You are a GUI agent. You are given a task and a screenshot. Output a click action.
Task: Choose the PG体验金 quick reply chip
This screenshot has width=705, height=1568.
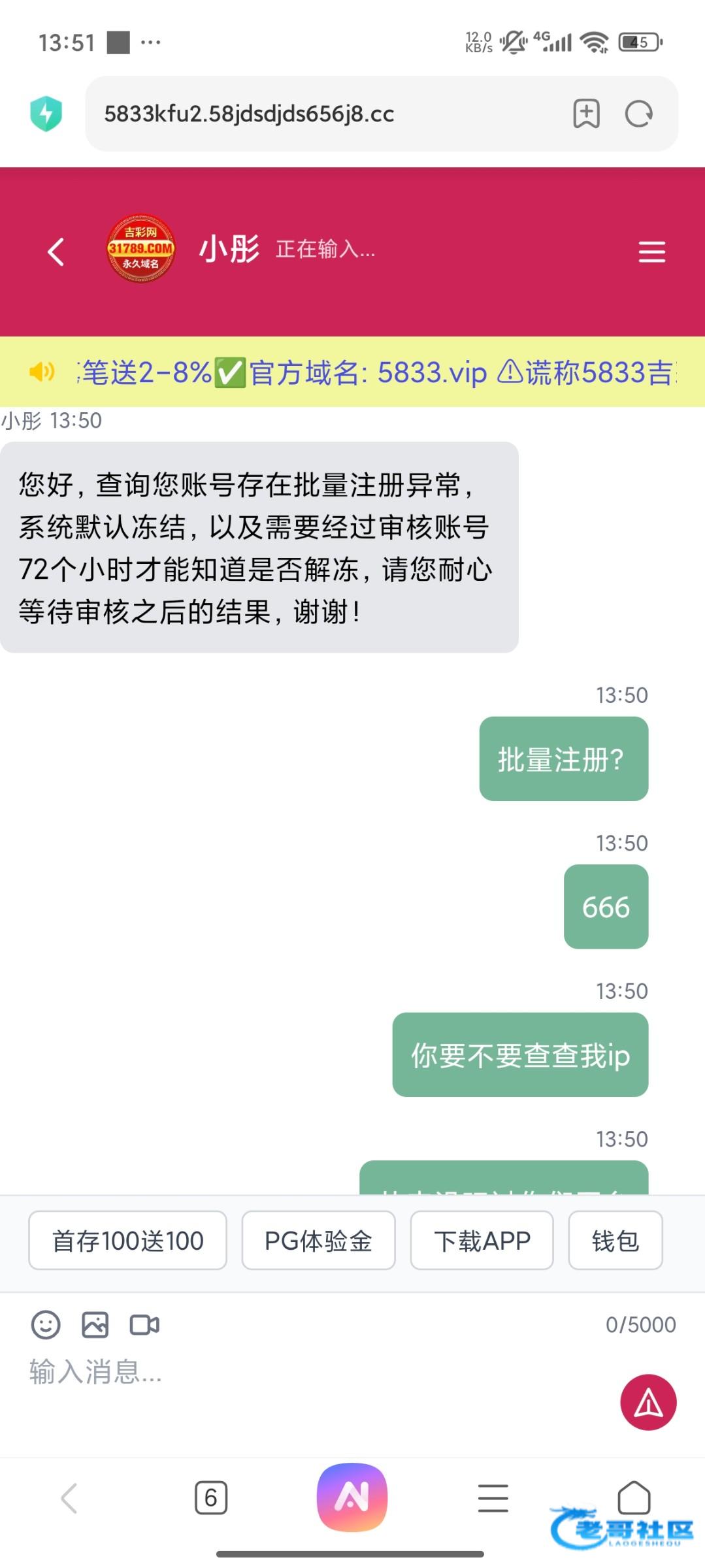[318, 1241]
